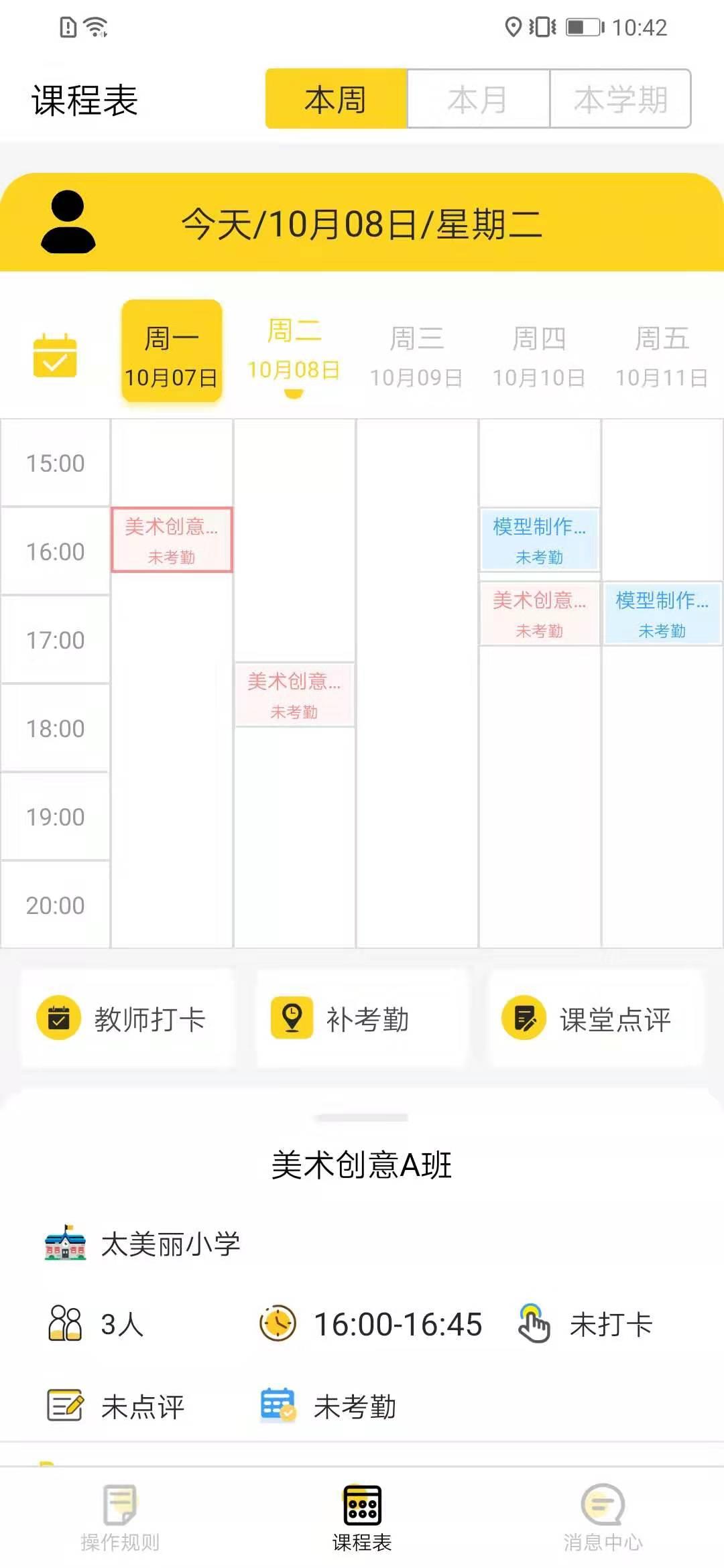This screenshot has width=724, height=1568.
Task: Click the pencil icon next to 课堂点评
Action: pyautogui.click(x=526, y=1018)
